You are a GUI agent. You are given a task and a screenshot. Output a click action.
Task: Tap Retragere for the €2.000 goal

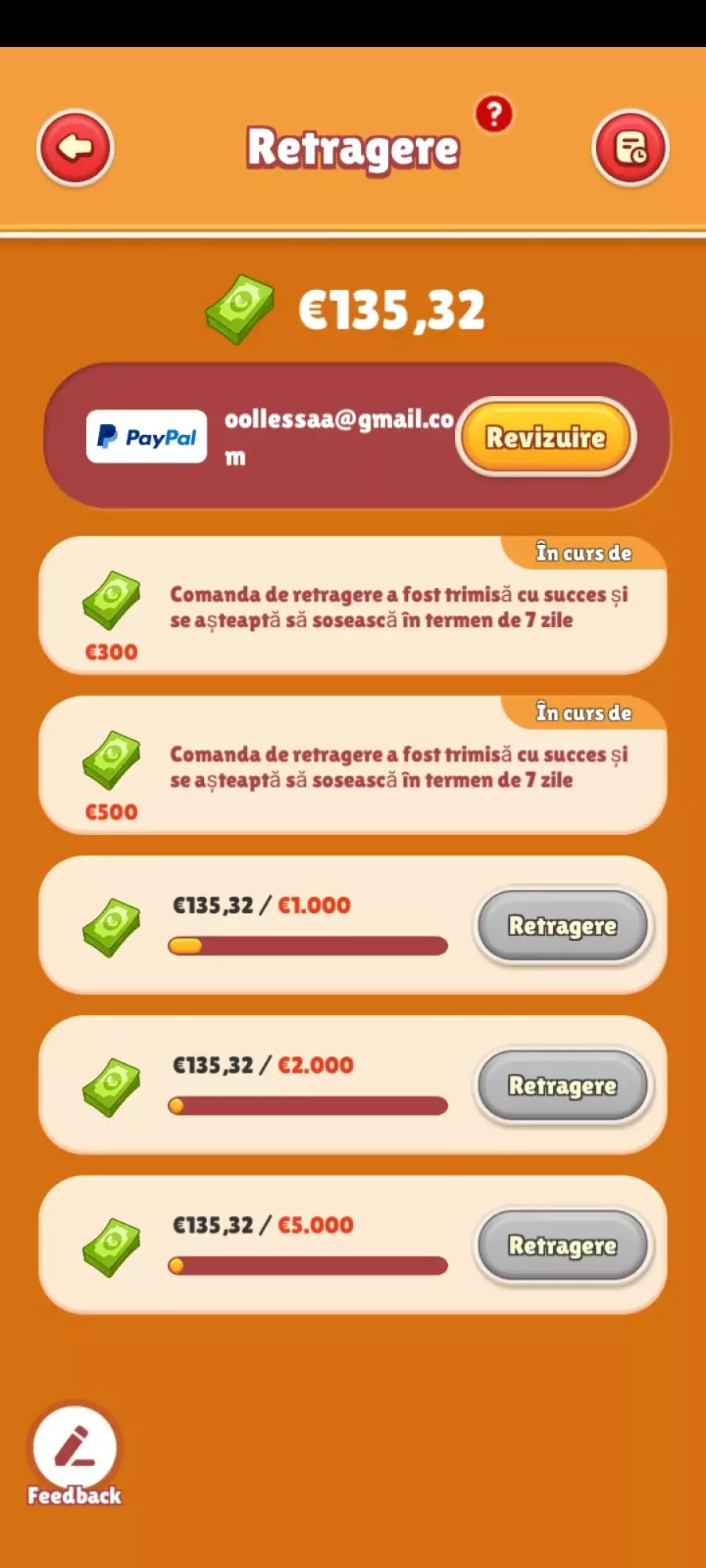(x=562, y=1086)
